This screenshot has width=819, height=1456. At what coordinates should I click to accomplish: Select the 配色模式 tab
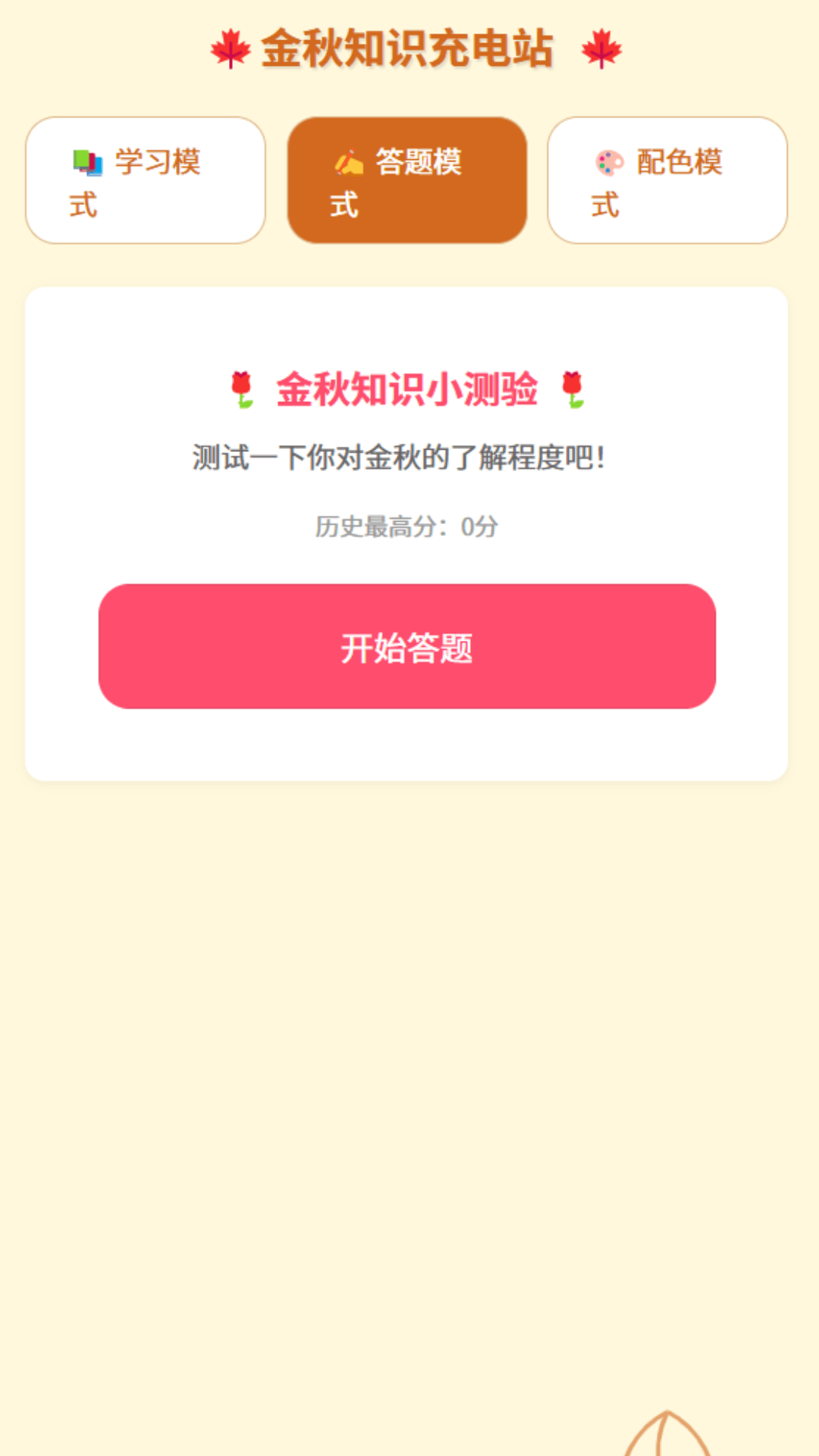[x=667, y=180]
